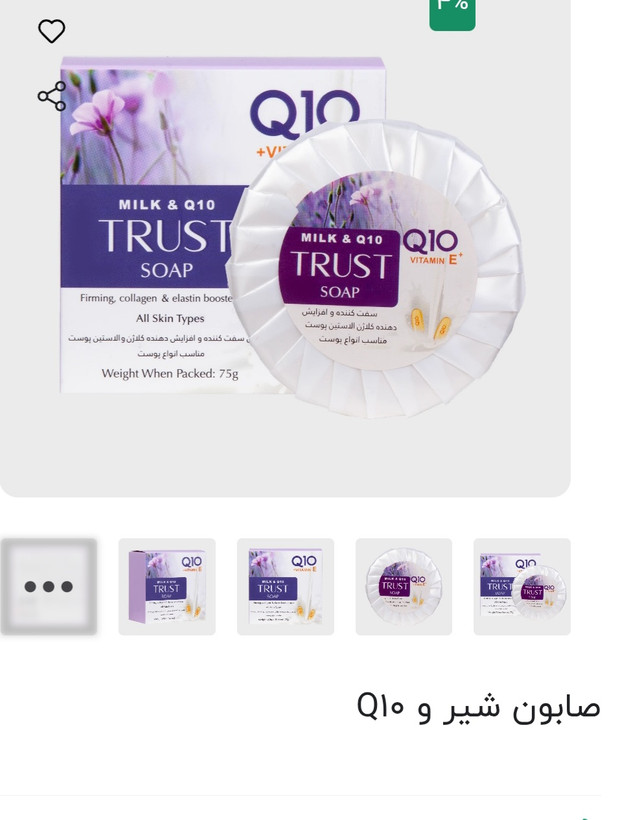The width and height of the screenshot is (635, 820).
Task: Open the main product image of the Trust soap
Action: pos(300,250)
